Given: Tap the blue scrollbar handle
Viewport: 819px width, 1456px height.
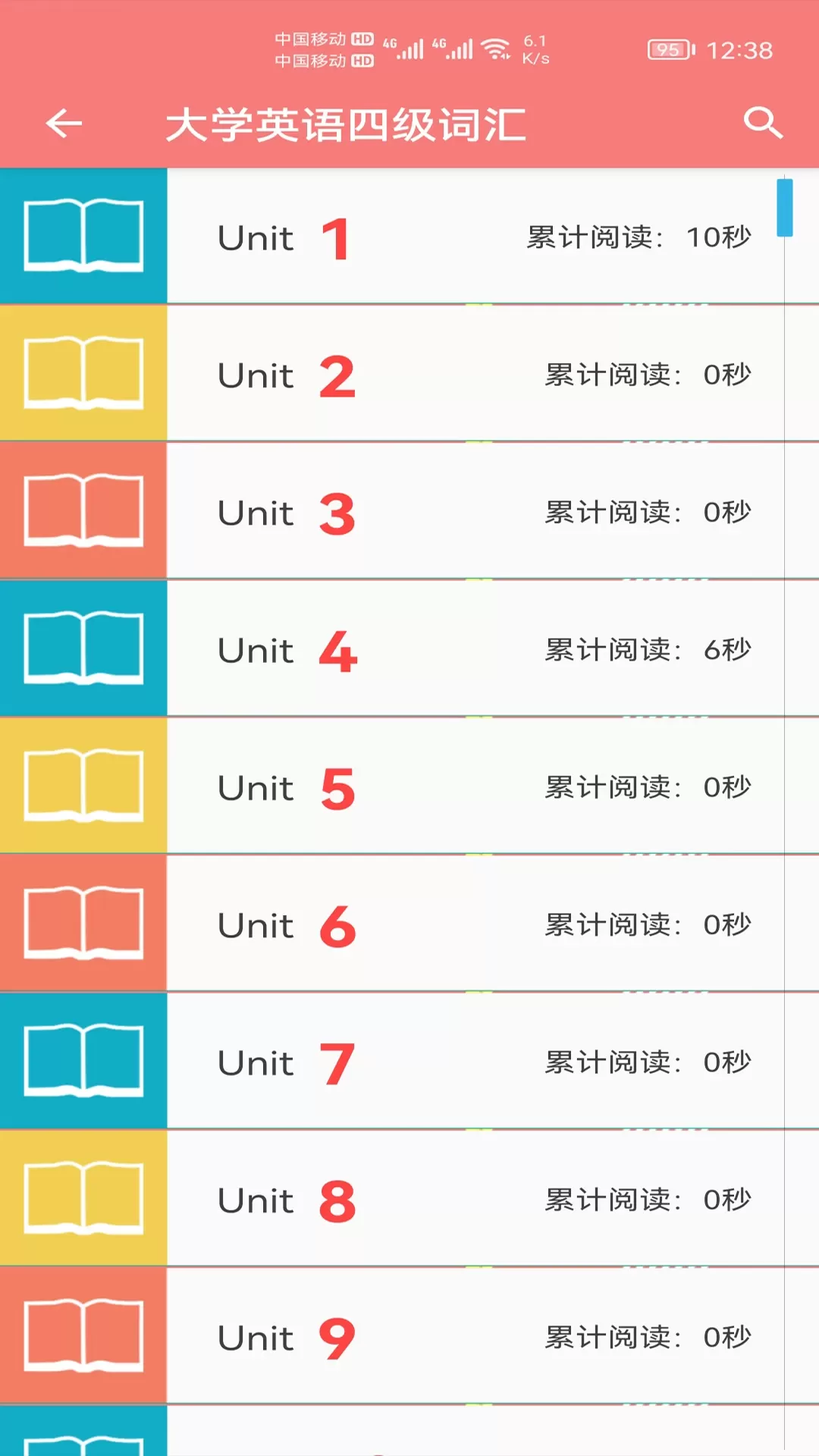Looking at the screenshot, I should [784, 208].
